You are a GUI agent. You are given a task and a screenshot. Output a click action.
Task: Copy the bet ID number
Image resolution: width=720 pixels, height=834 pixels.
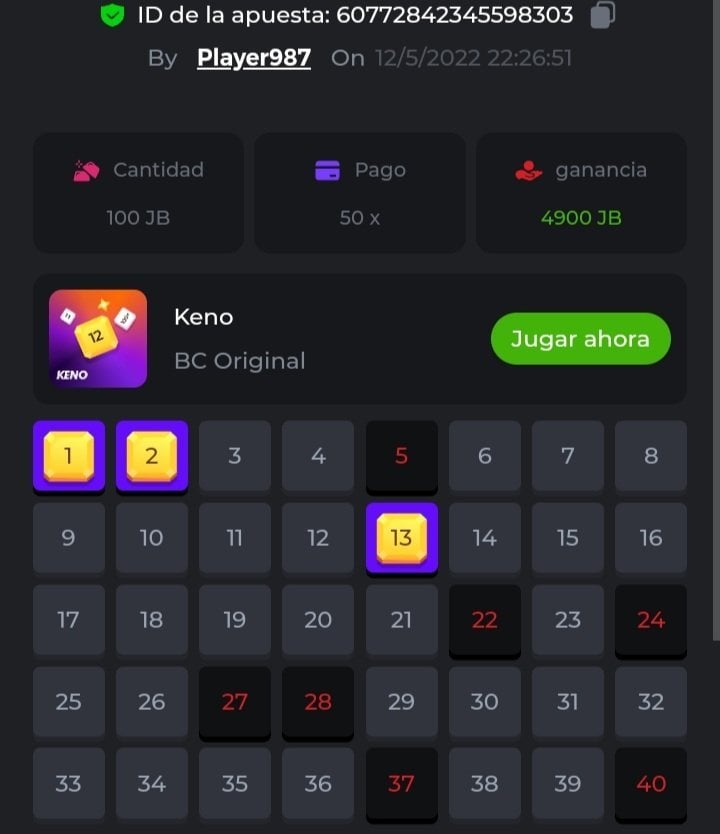pos(602,15)
